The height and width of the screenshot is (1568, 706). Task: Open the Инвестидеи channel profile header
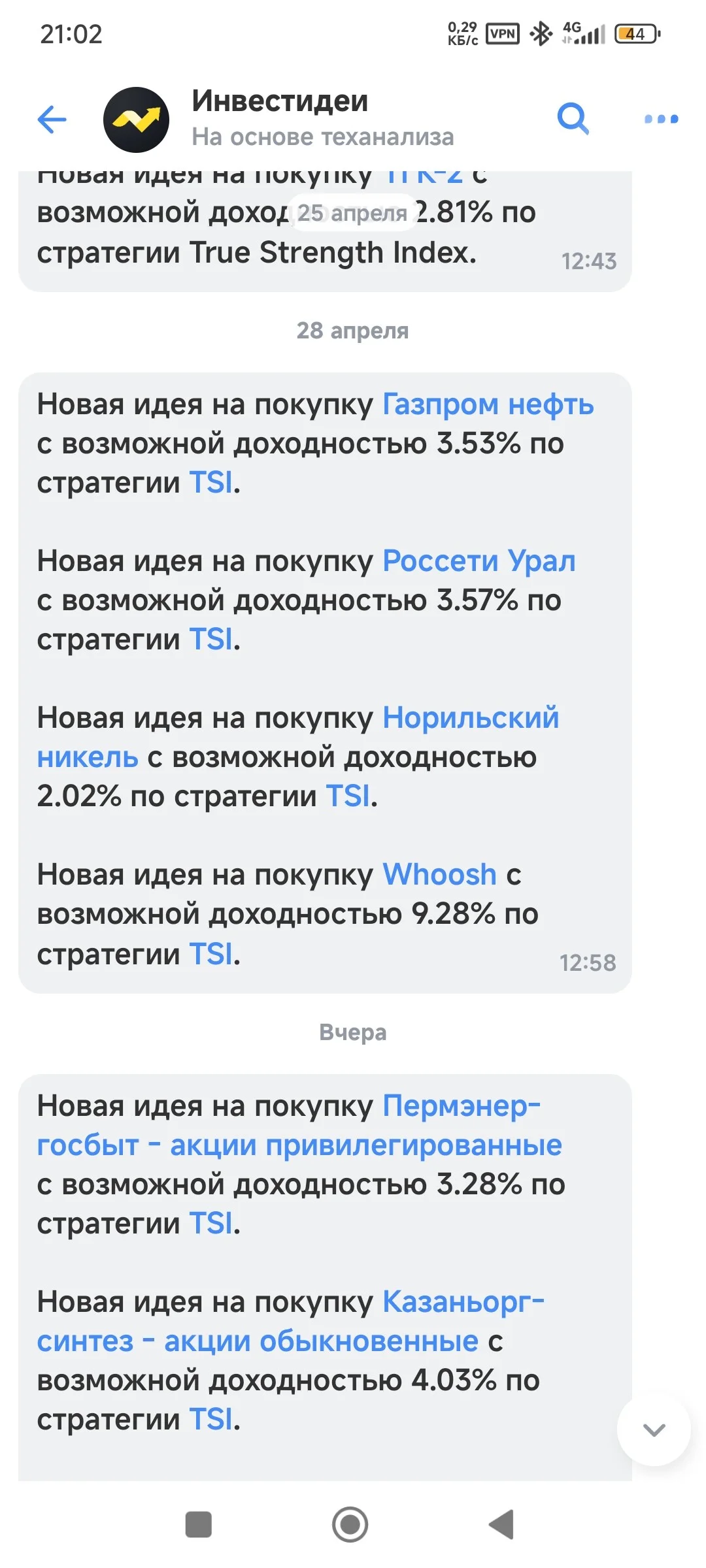click(x=279, y=119)
